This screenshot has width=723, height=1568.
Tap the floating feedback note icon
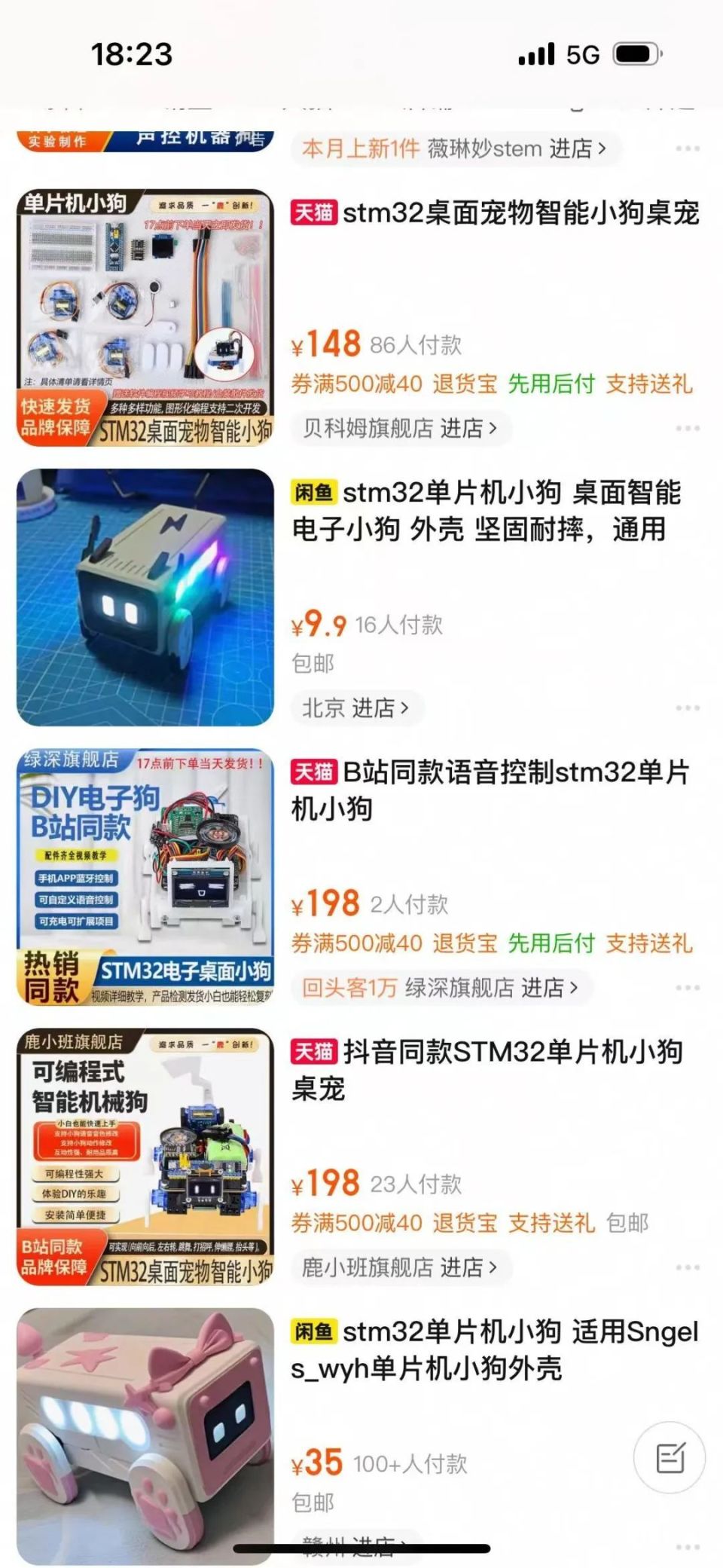click(x=670, y=1458)
